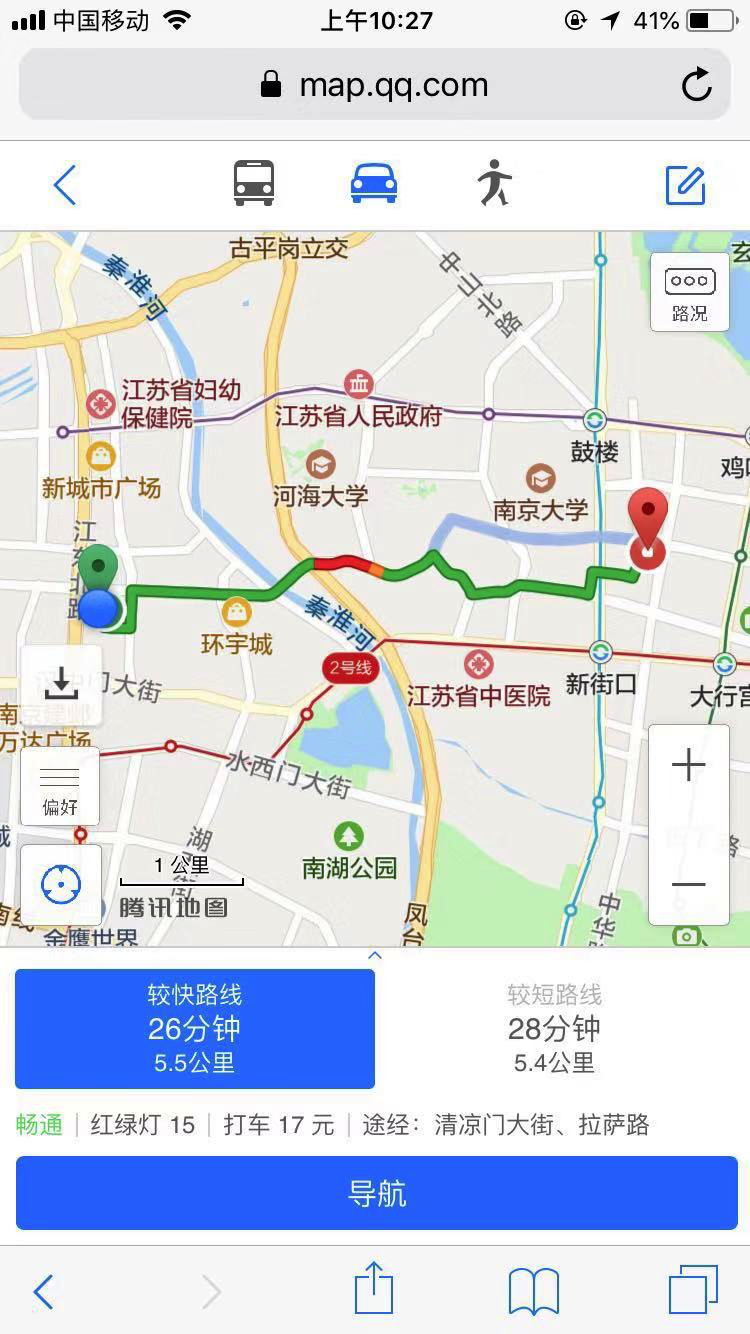Download the offline map
Screen dimensions: 750x1334
tap(61, 685)
